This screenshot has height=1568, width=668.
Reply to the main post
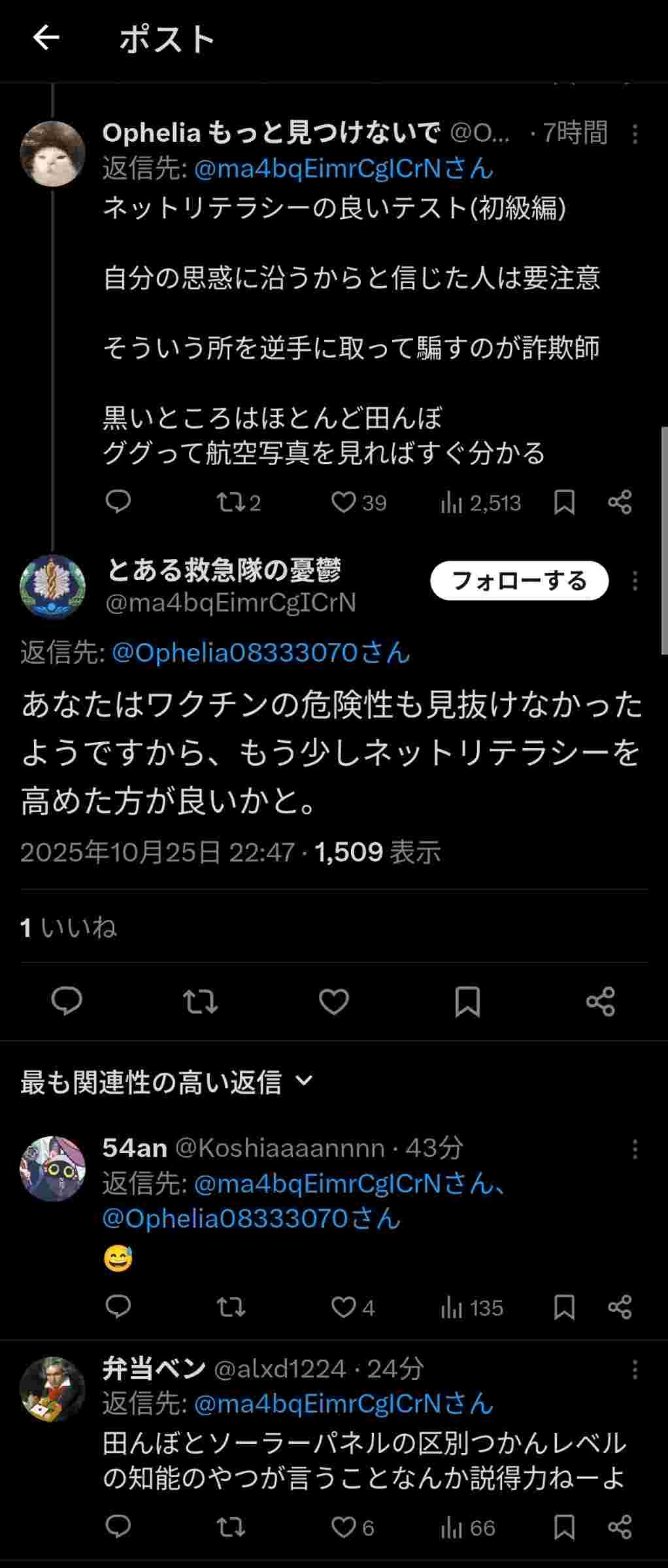point(67,1002)
